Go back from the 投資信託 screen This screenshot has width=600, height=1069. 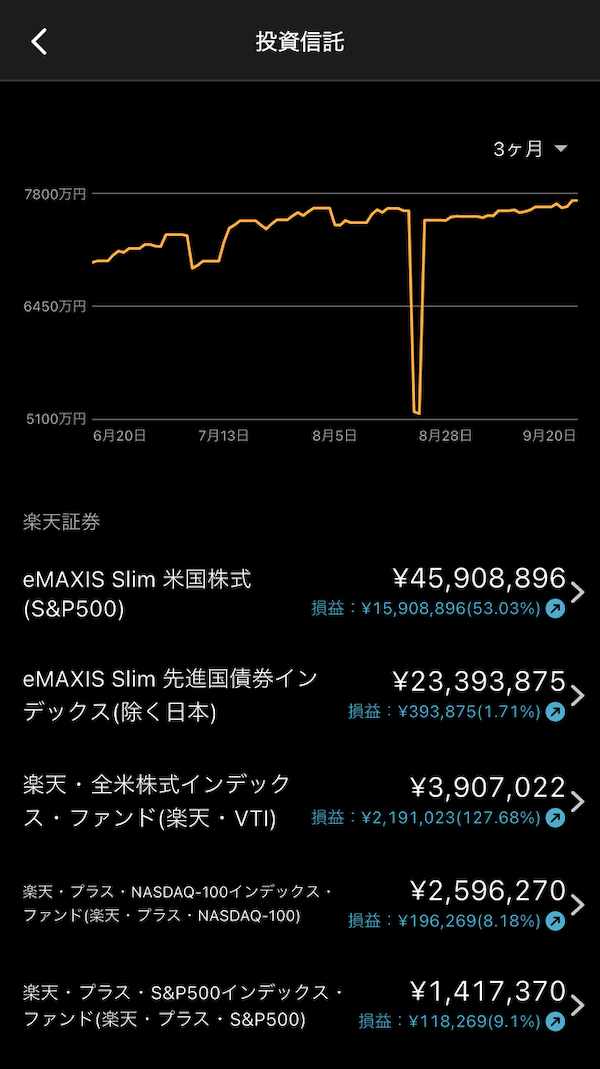39,41
